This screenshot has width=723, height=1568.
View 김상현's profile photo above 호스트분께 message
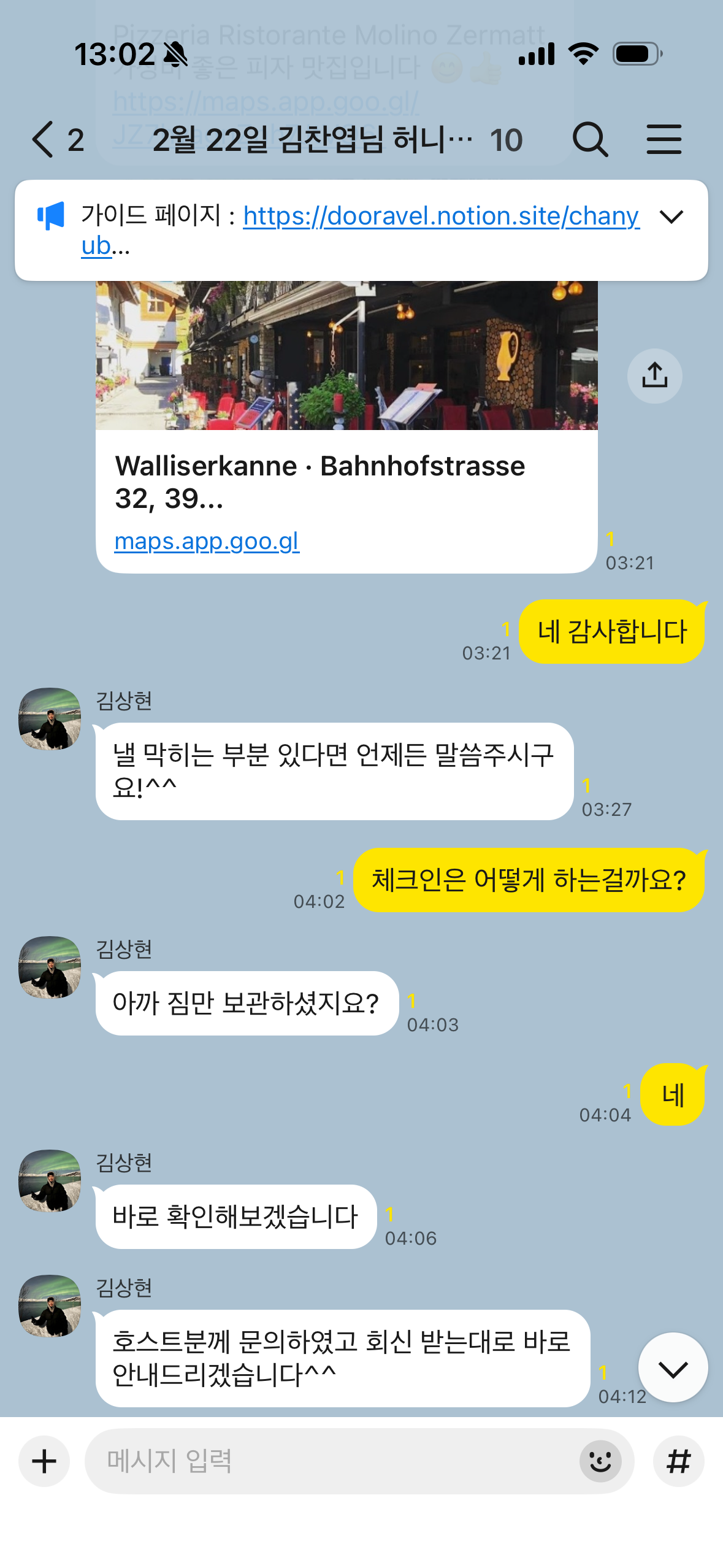coord(50,1305)
